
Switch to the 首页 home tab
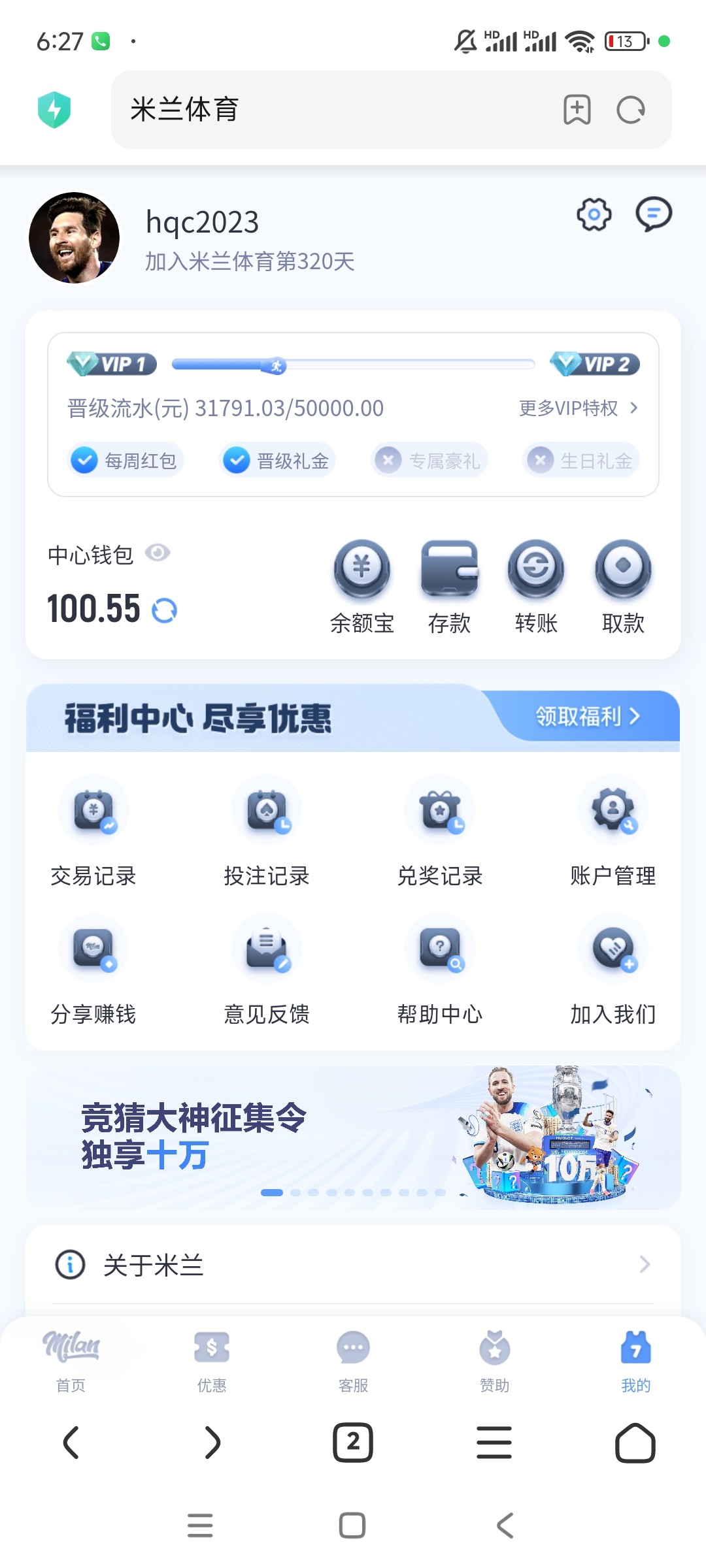pos(71,1362)
